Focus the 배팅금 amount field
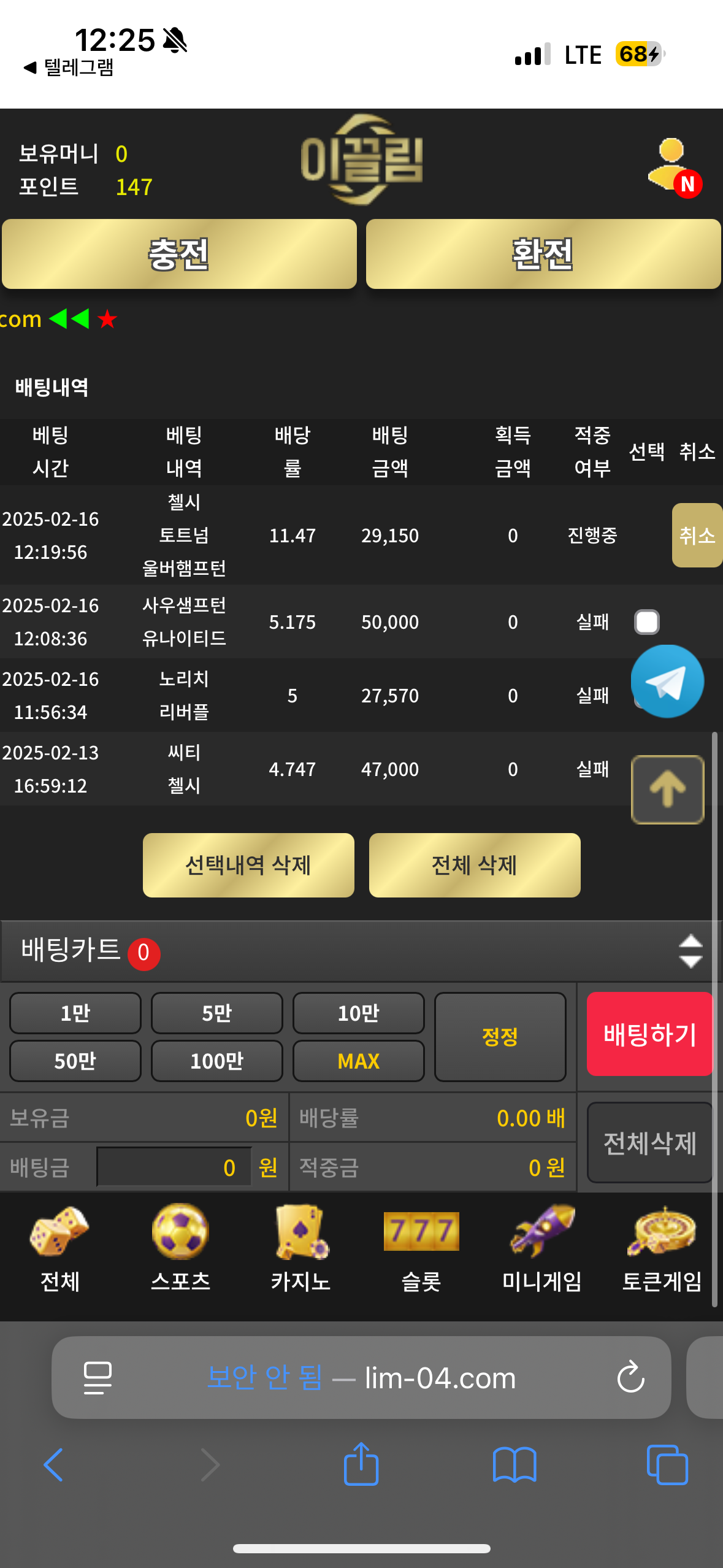The height and width of the screenshot is (1568, 723). pyautogui.click(x=174, y=1167)
